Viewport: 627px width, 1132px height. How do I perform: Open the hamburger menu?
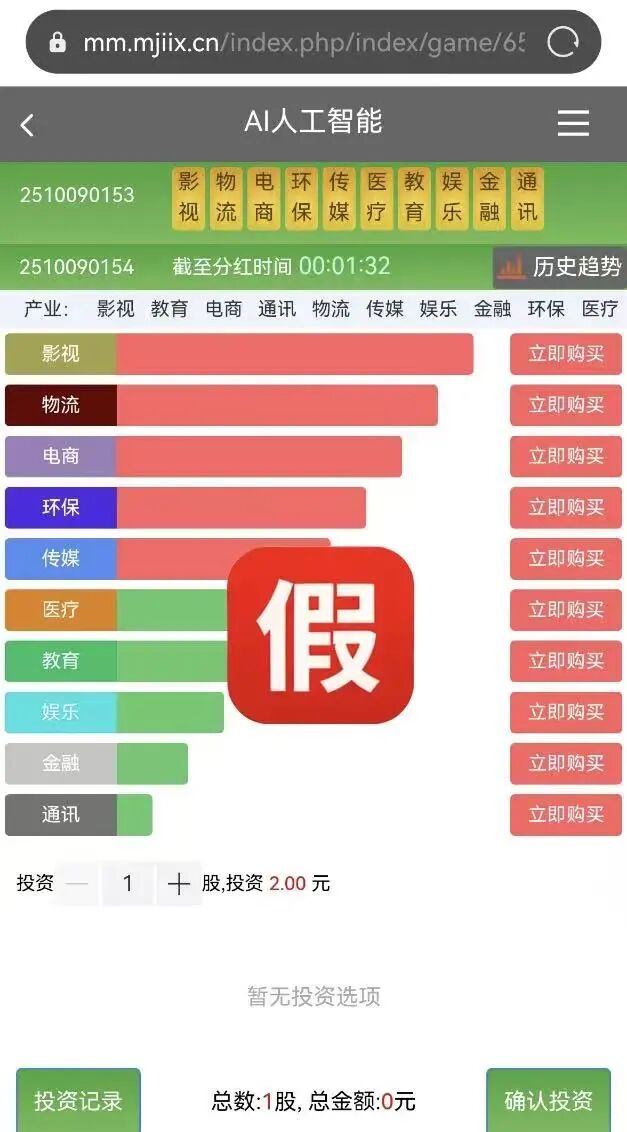click(x=574, y=124)
